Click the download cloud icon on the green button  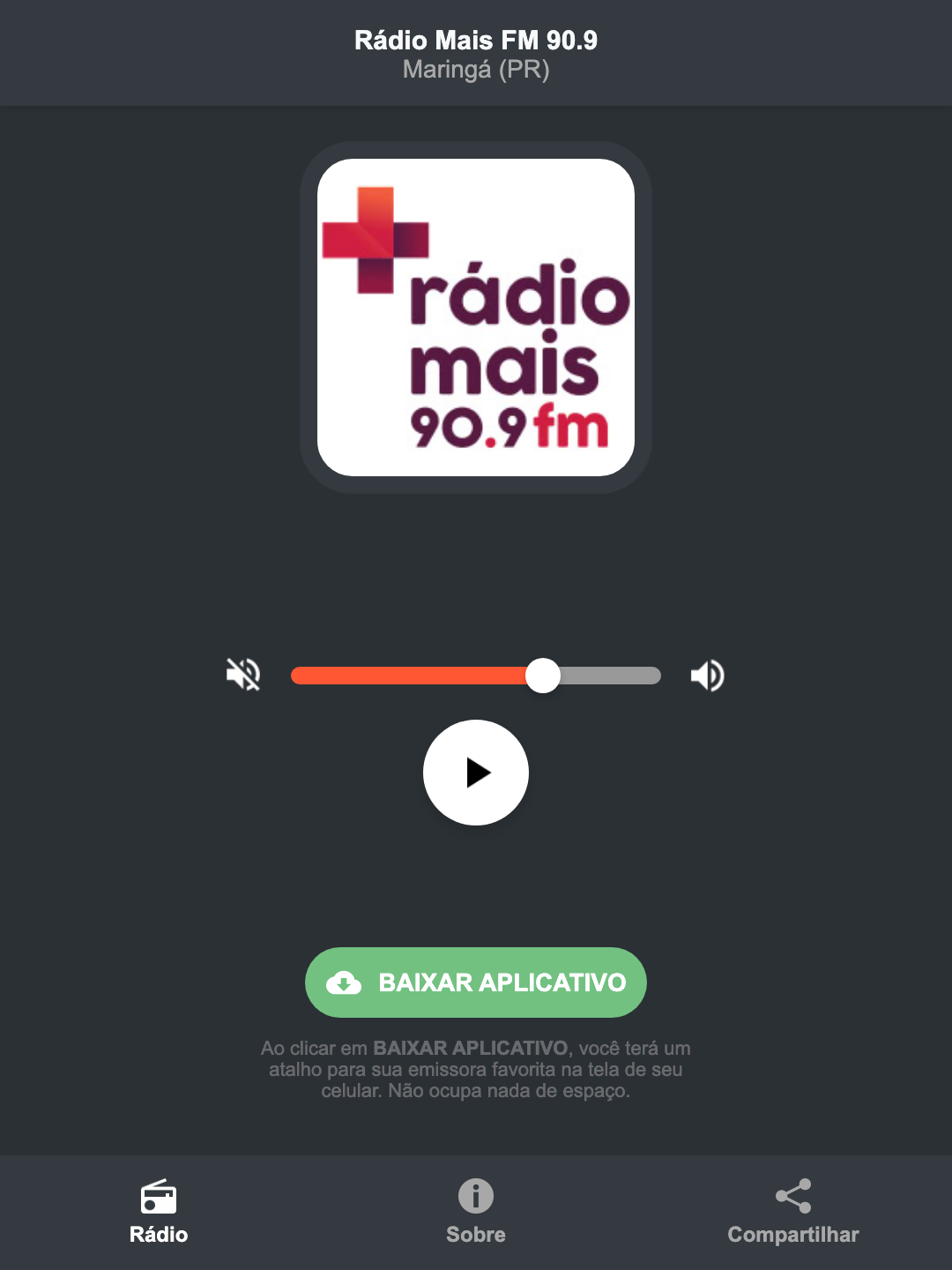tap(346, 982)
